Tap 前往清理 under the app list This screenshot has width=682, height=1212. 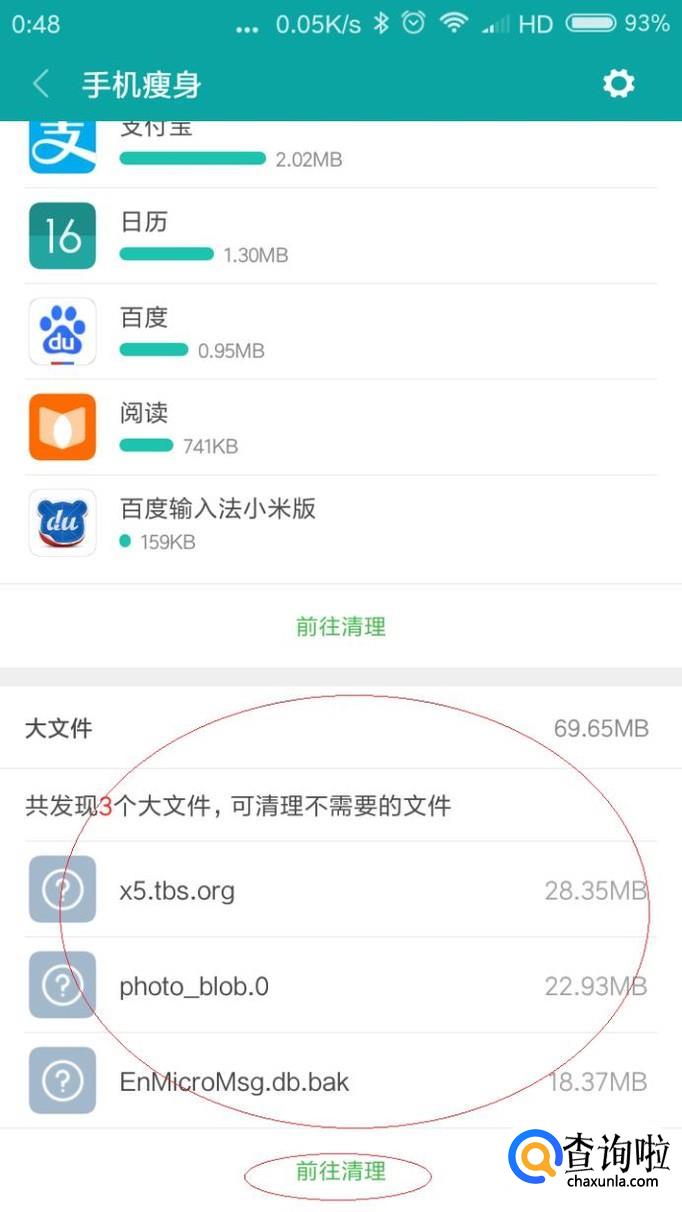(x=340, y=627)
